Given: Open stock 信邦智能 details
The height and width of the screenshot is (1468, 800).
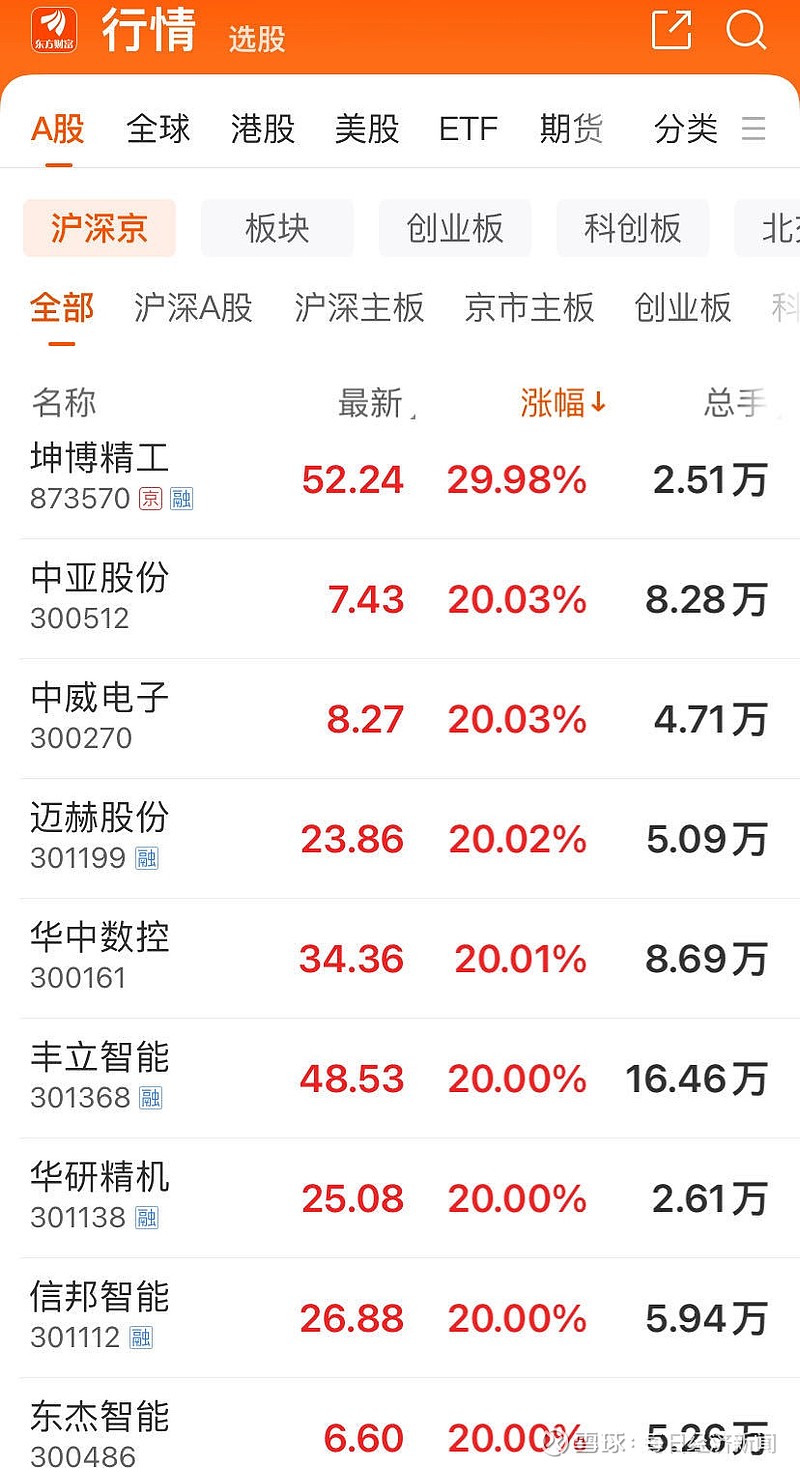Looking at the screenshot, I should pyautogui.click(x=400, y=1318).
